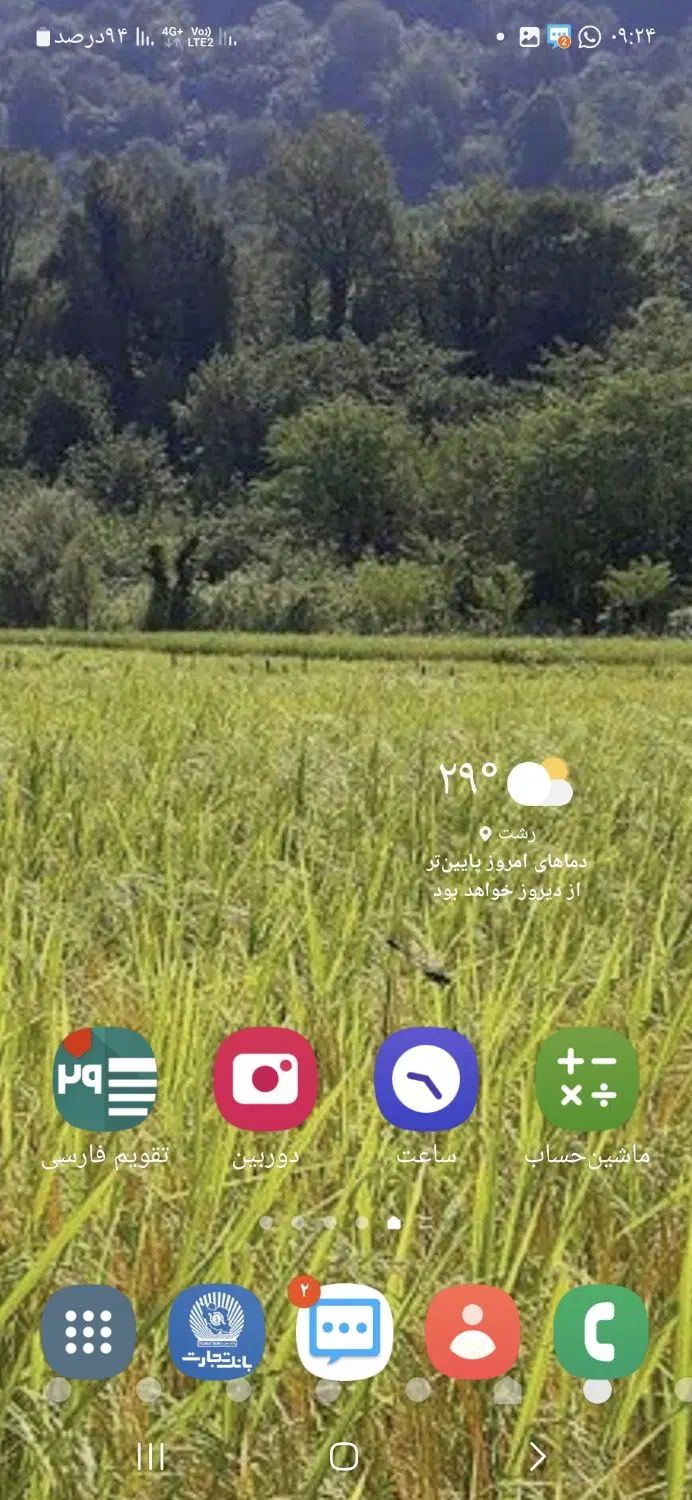Launch the camera app (دوربین)
The width and height of the screenshot is (692, 1500).
tap(265, 1080)
